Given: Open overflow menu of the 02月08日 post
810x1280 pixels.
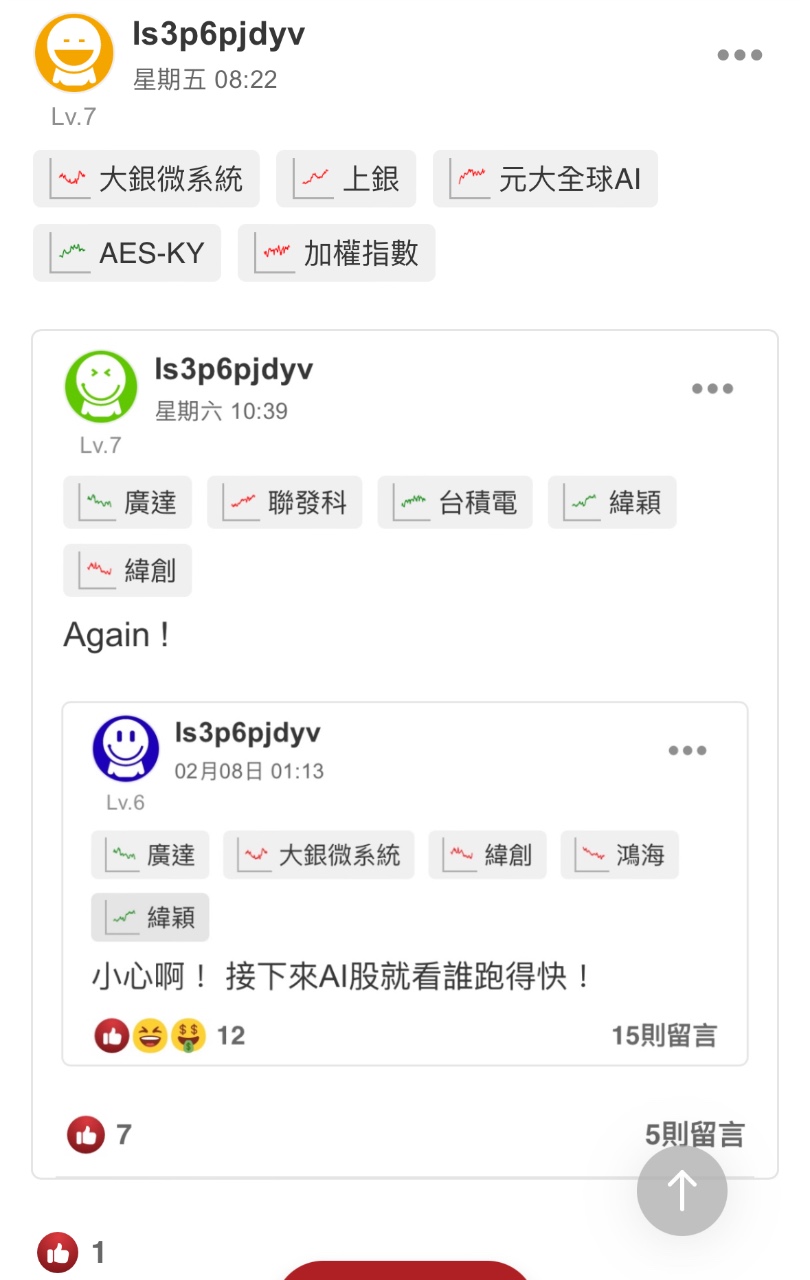Looking at the screenshot, I should (687, 750).
